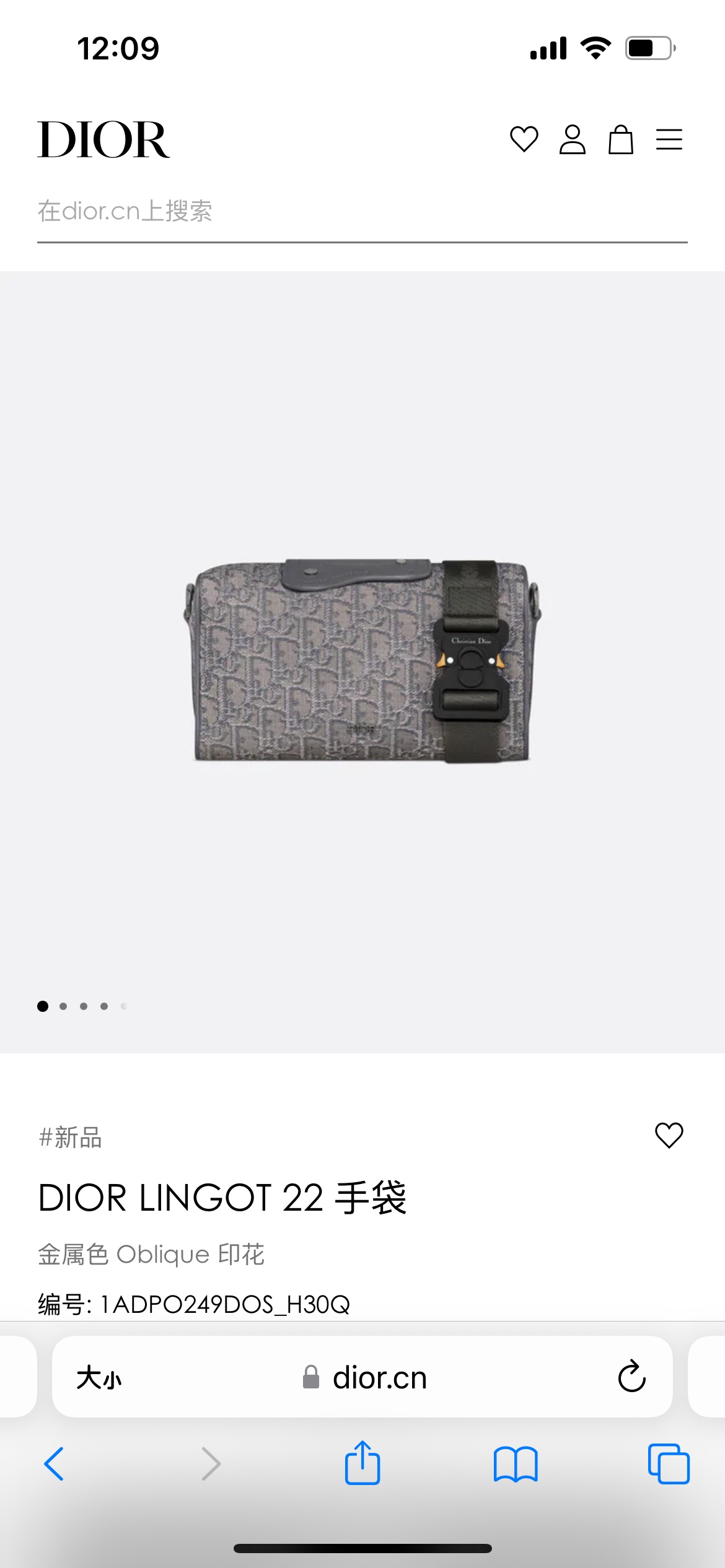Jump to the second product image dot
725x1568 pixels.
pos(63,1006)
